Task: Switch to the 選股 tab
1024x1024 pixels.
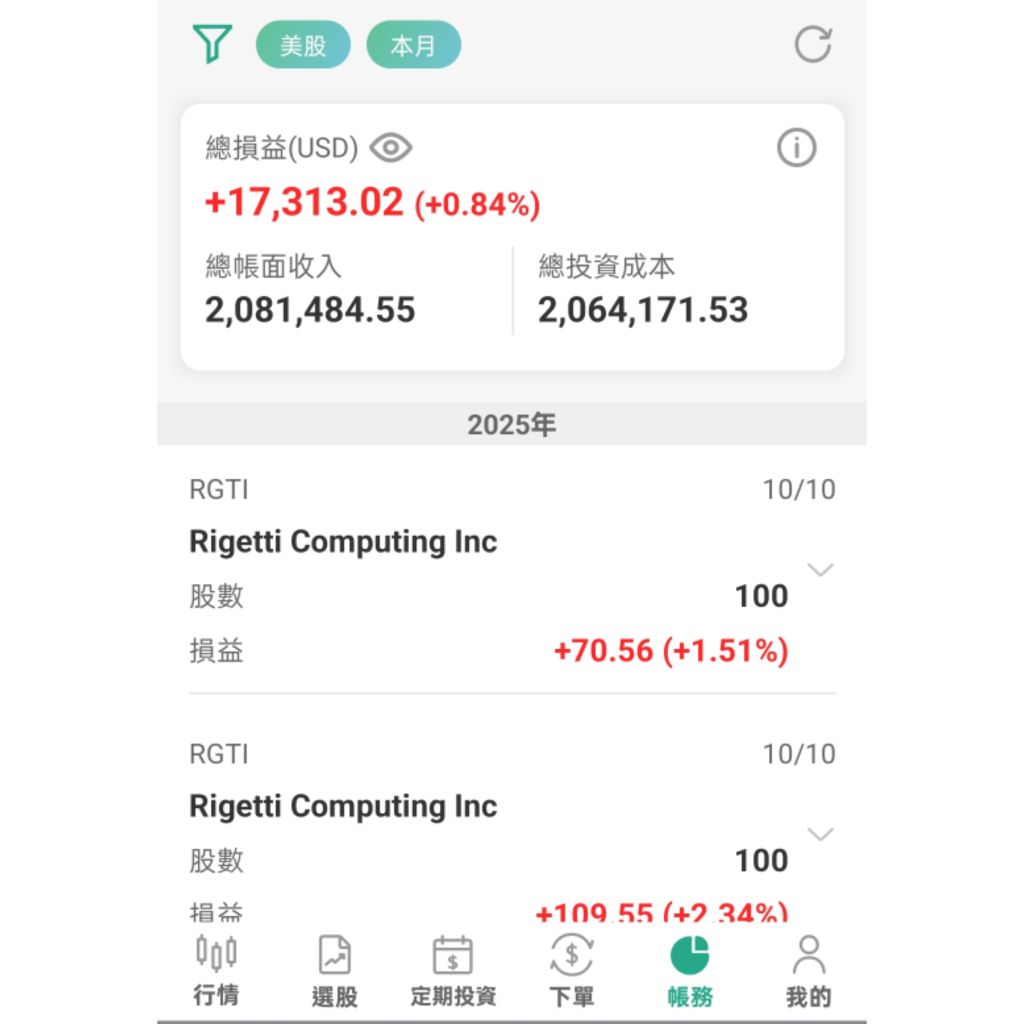Action: pyautogui.click(x=334, y=970)
